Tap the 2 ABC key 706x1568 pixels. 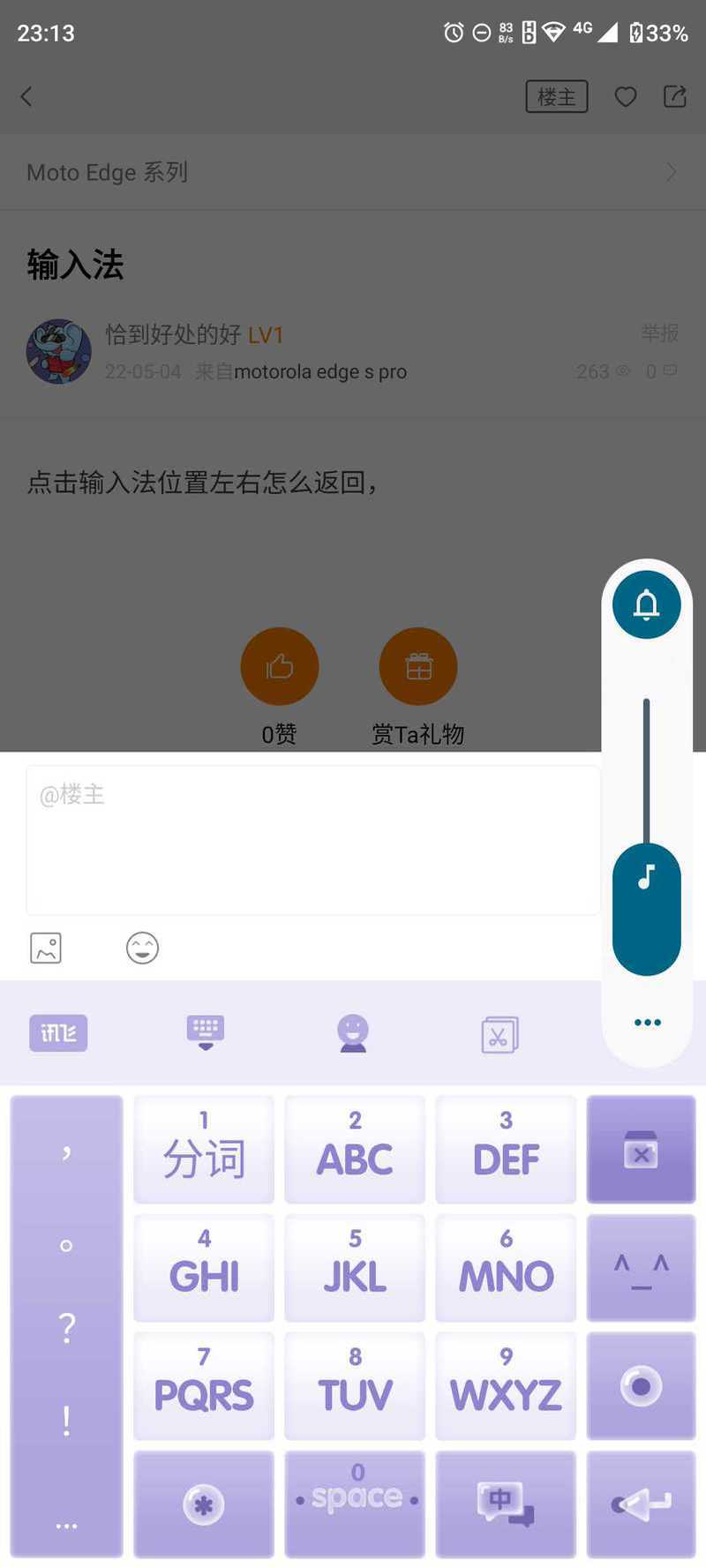[355, 1149]
